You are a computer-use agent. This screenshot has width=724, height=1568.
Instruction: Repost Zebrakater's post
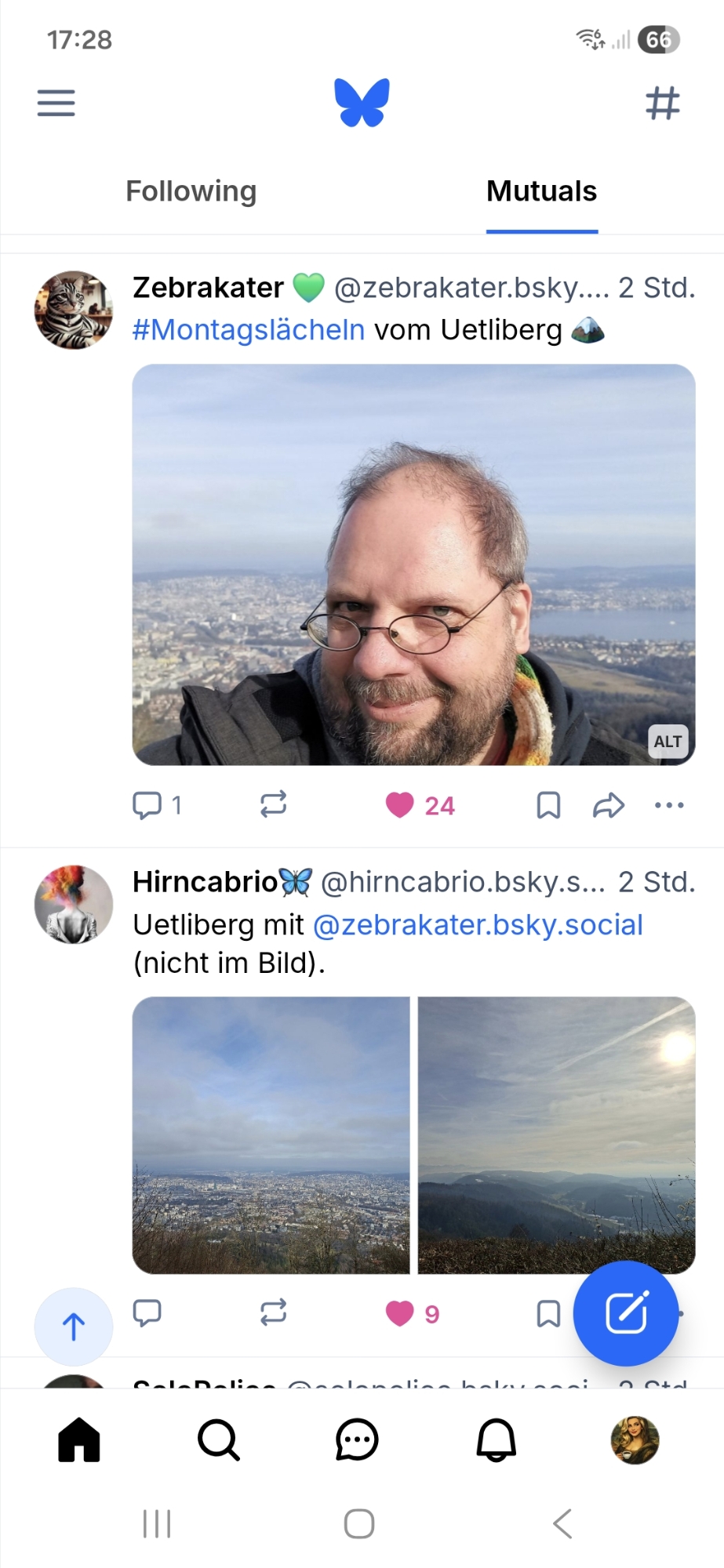[x=273, y=805]
